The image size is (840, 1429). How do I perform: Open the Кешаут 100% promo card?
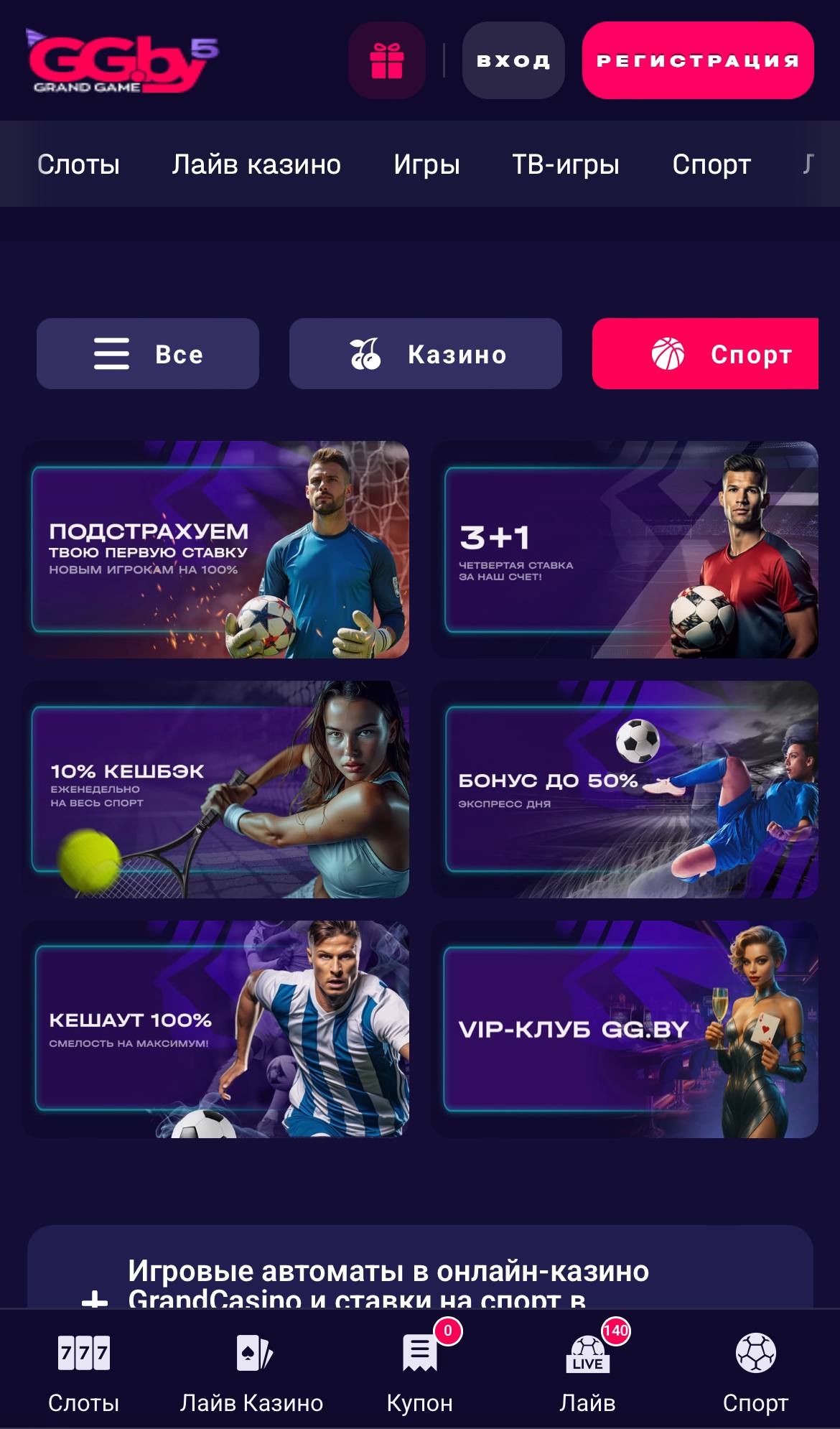tap(215, 1029)
